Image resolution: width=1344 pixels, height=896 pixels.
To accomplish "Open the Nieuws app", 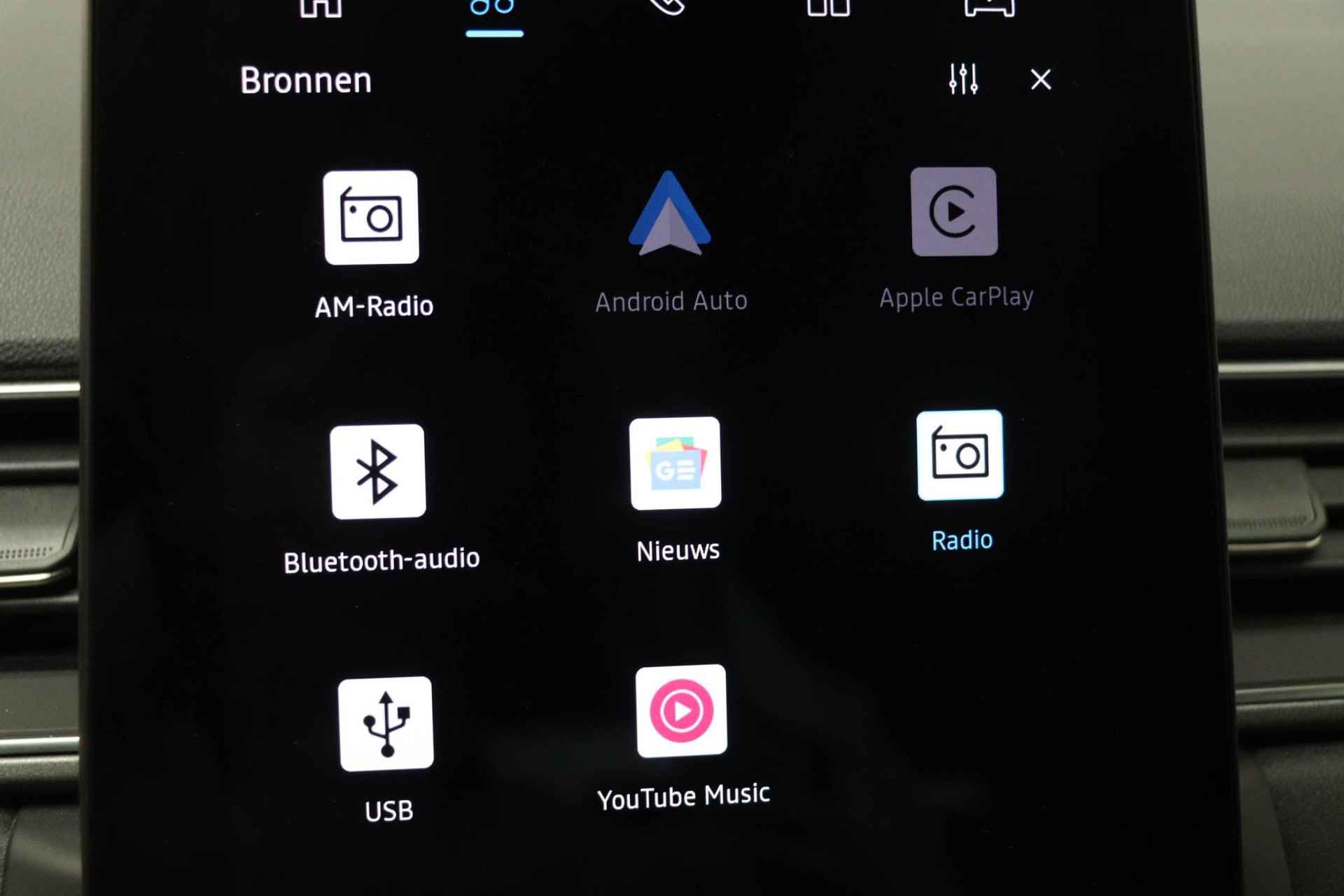I will pos(675,463).
